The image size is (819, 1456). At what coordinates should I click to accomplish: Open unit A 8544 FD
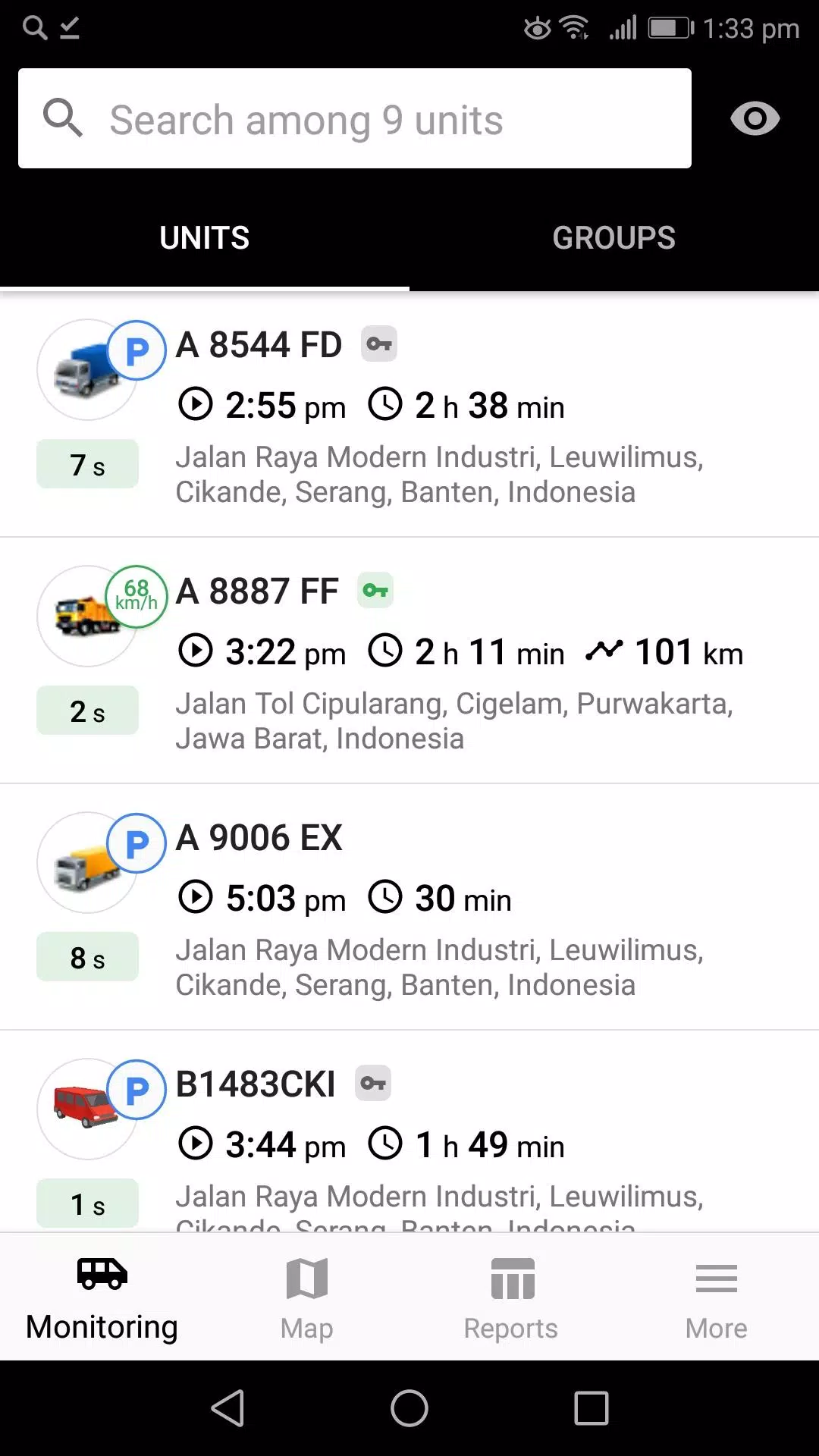409,416
